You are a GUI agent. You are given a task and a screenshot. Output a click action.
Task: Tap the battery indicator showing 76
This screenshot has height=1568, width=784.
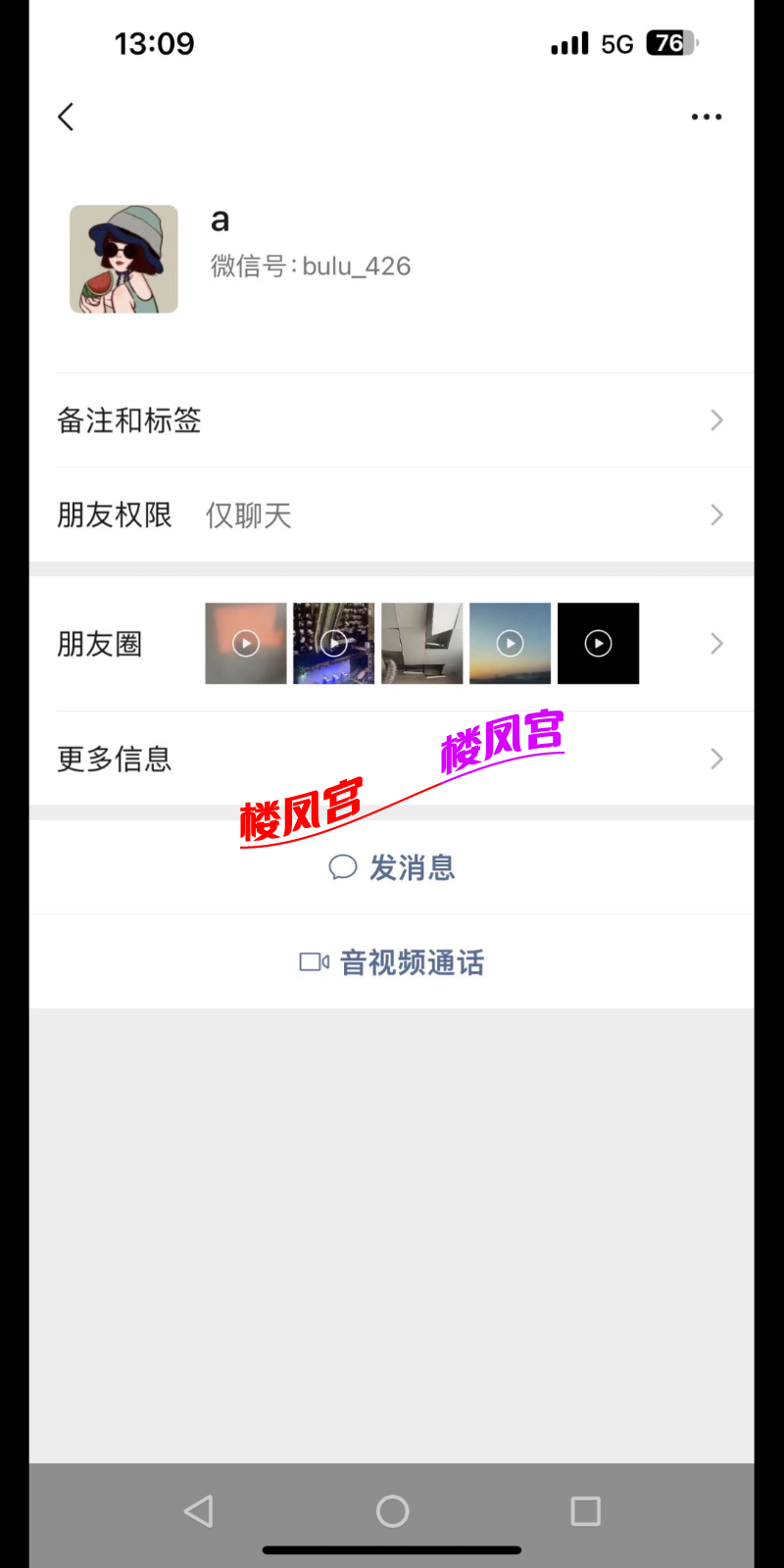[x=670, y=43]
